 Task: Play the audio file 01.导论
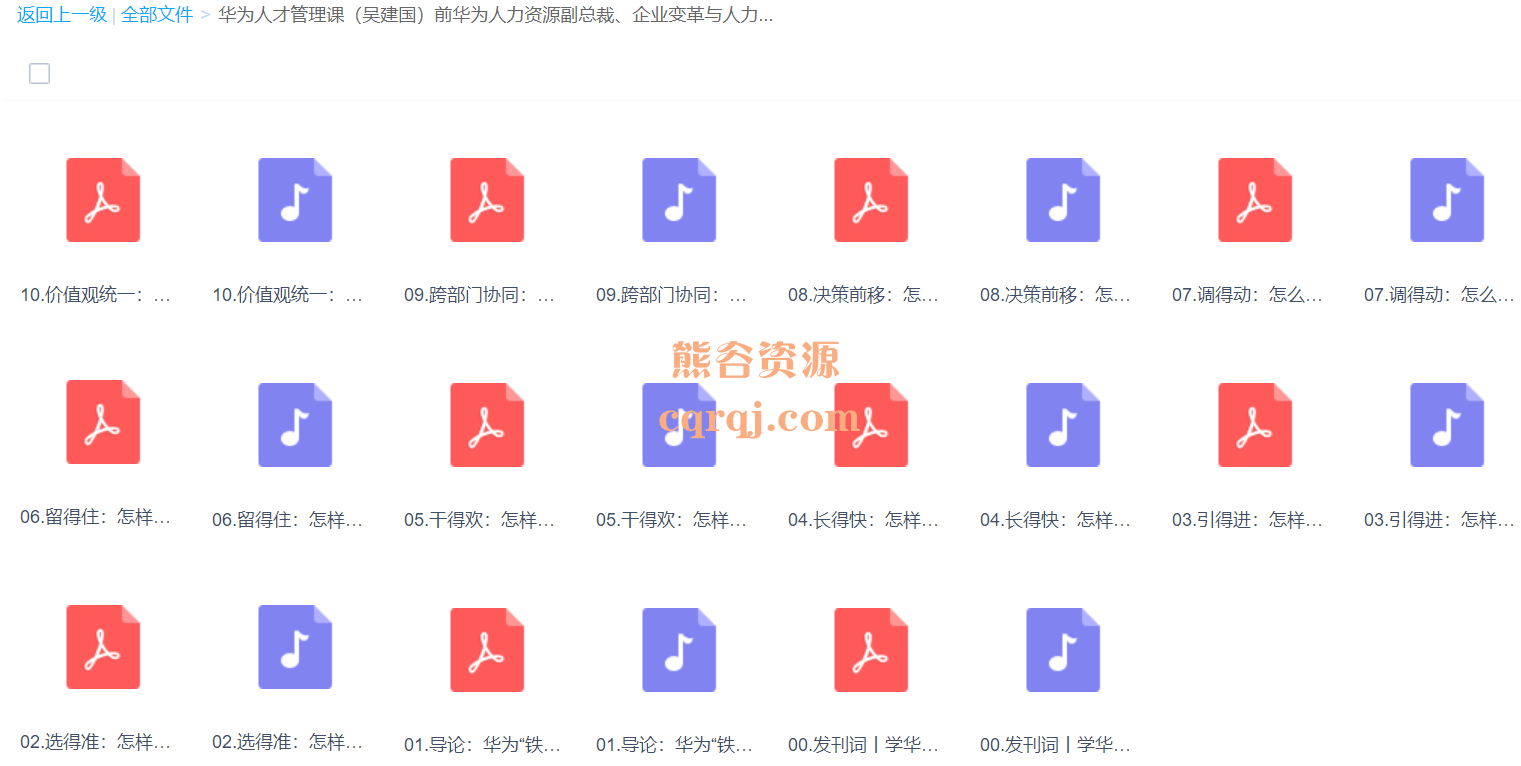[x=679, y=650]
